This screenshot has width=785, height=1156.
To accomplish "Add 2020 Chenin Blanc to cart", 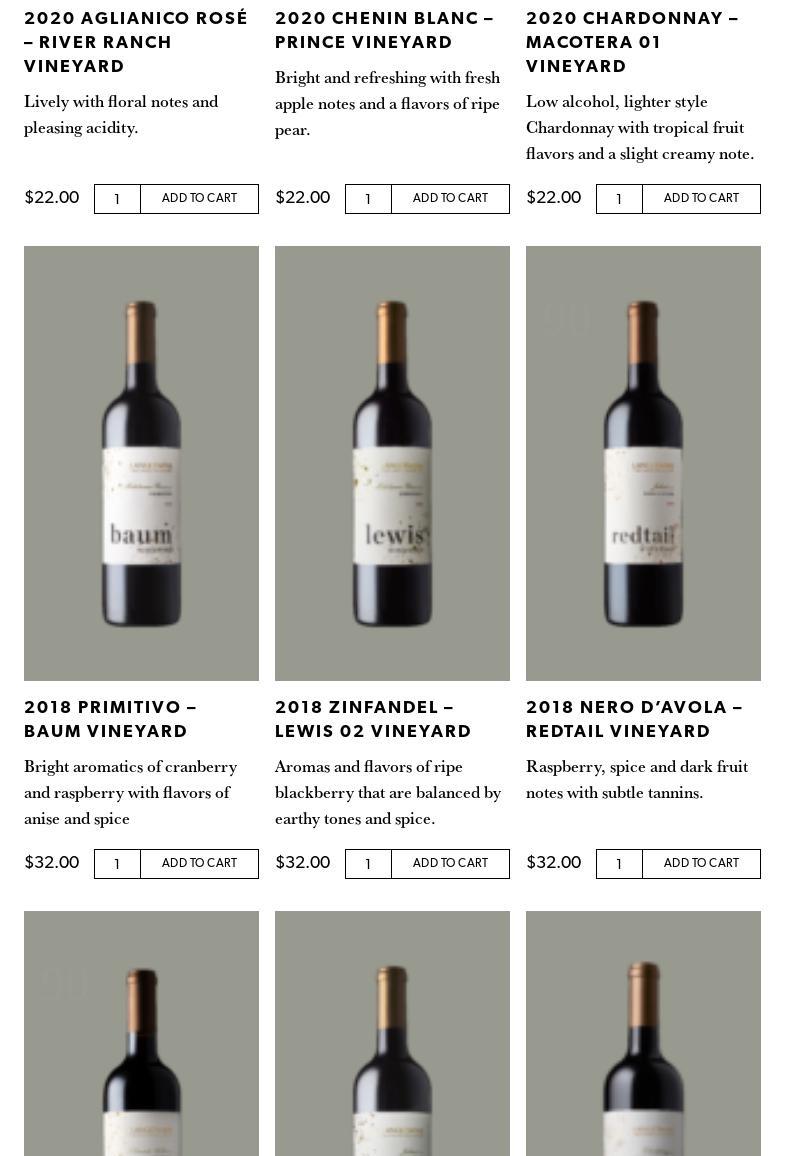I will point(450,198).
